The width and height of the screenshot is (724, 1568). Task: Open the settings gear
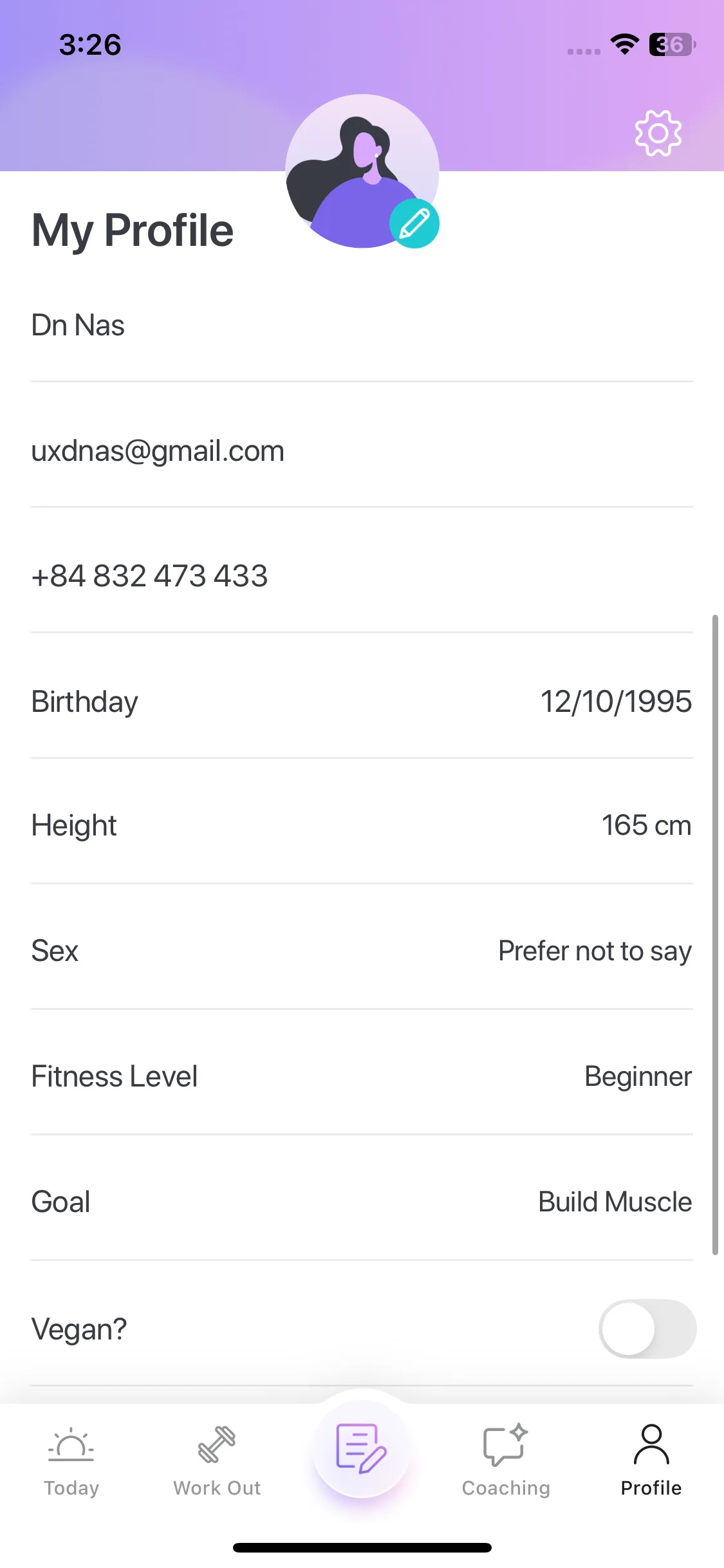pyautogui.click(x=658, y=133)
